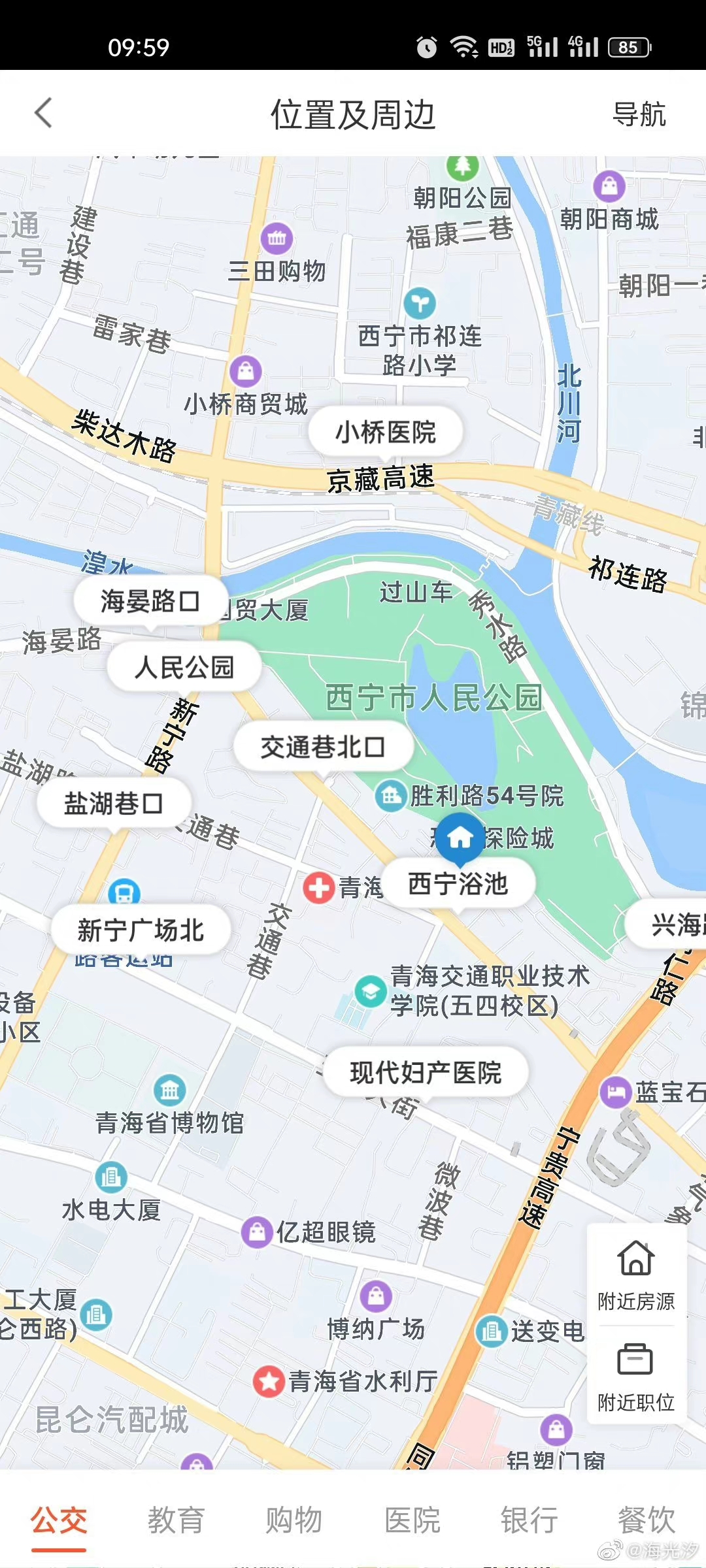Viewport: 706px width, 1568px height.
Task: Switch to the 购物 tab
Action: tap(294, 1520)
